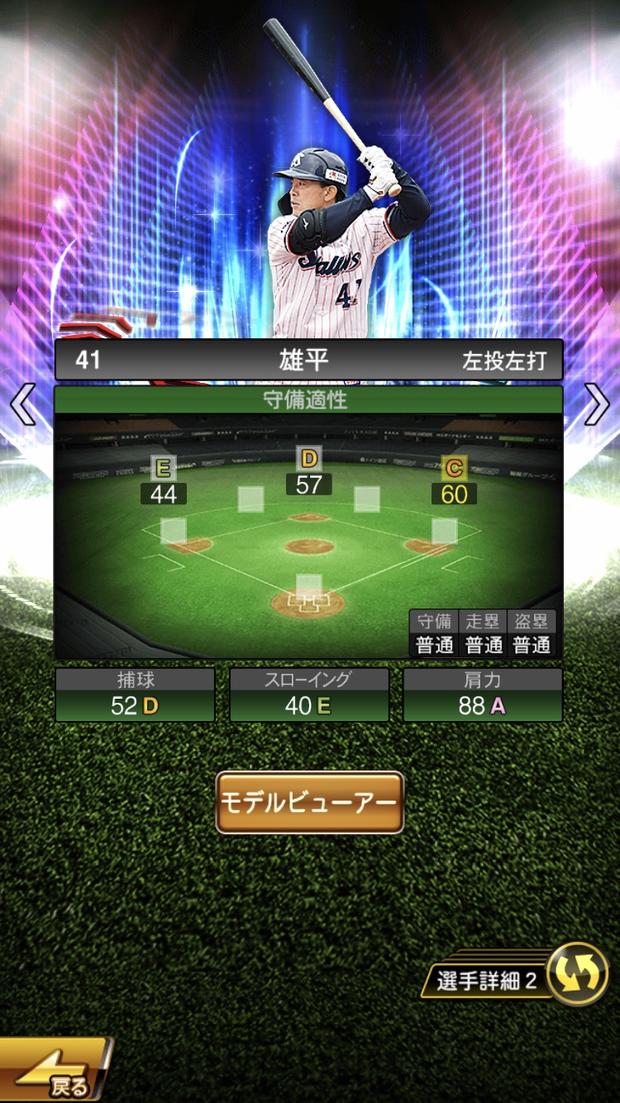Show the previous player with left arrow

[x=22, y=405]
